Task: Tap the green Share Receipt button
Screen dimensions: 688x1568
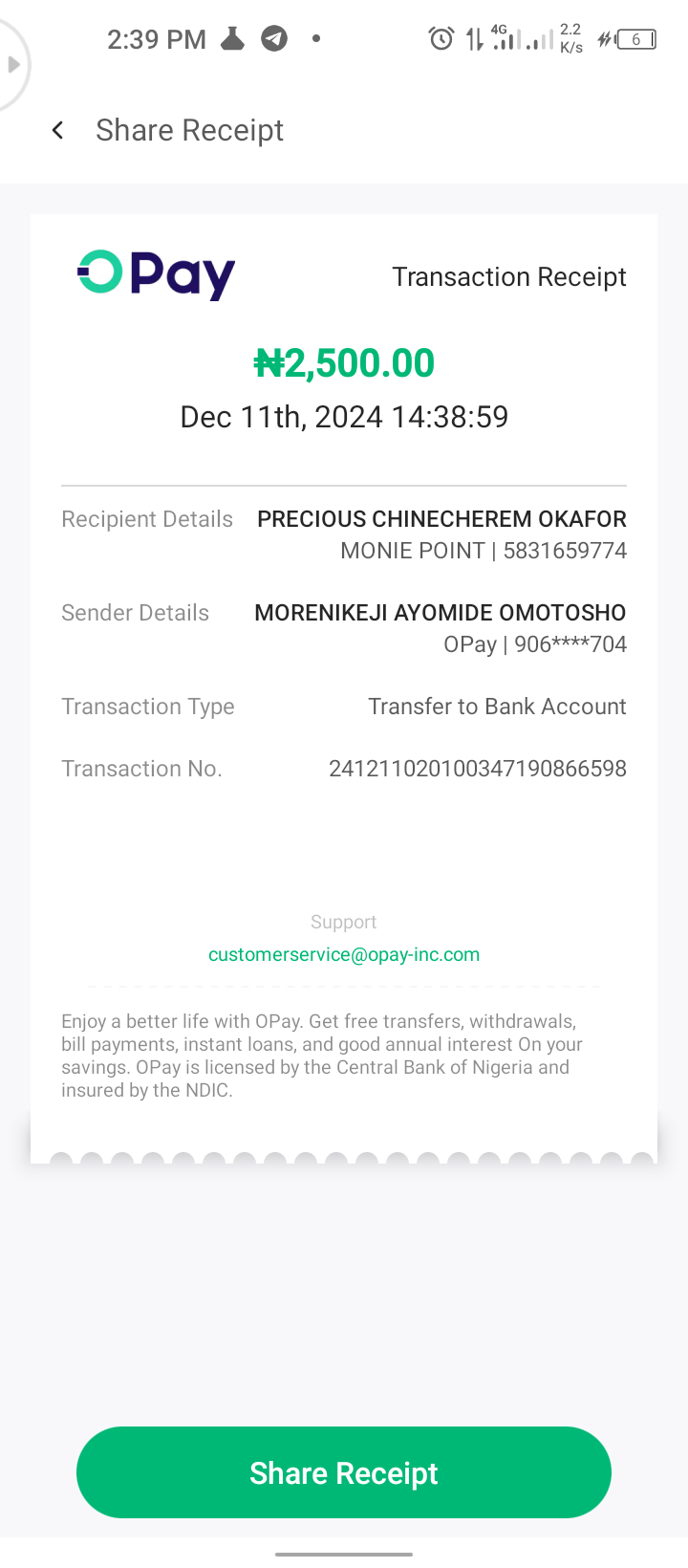Action: click(x=344, y=1472)
